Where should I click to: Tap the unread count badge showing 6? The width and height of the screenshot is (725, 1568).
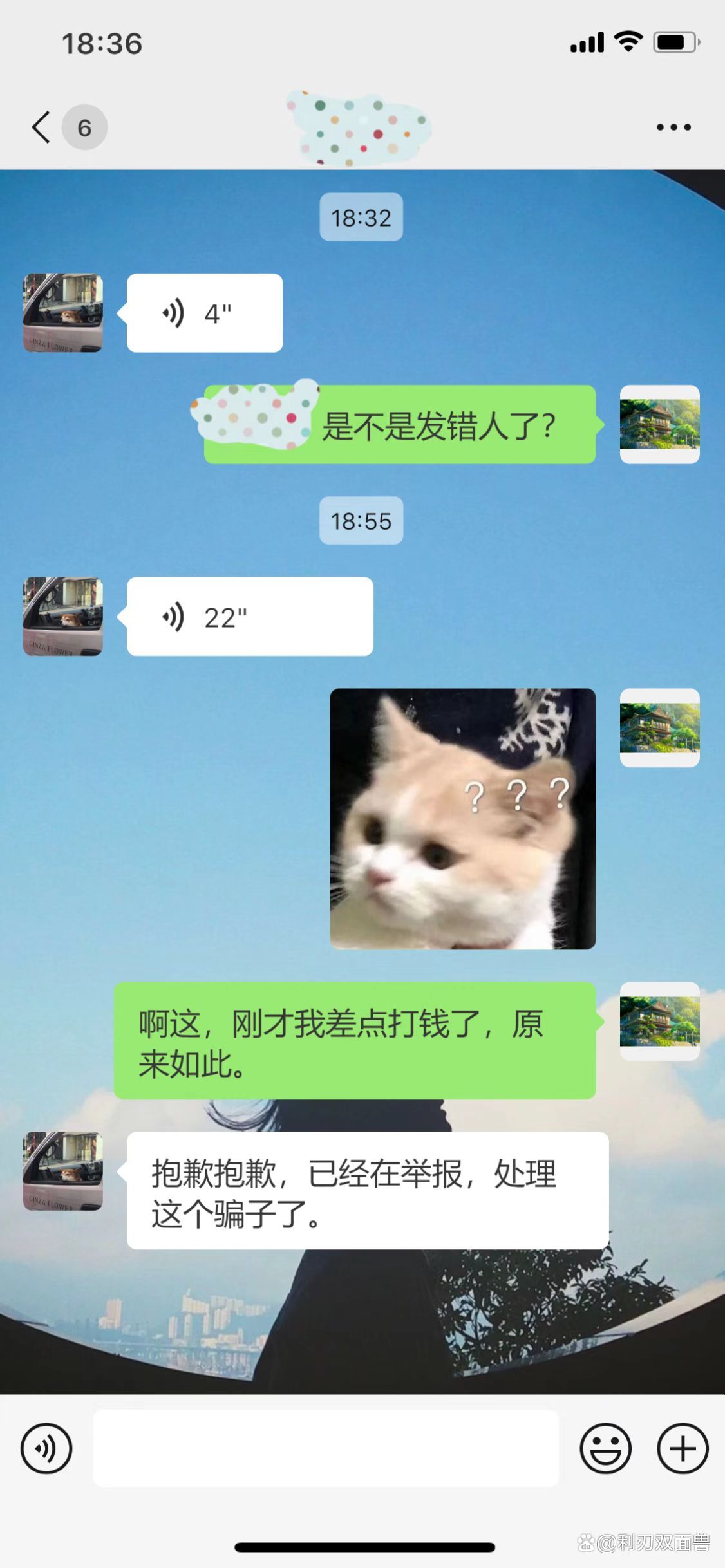(84, 127)
